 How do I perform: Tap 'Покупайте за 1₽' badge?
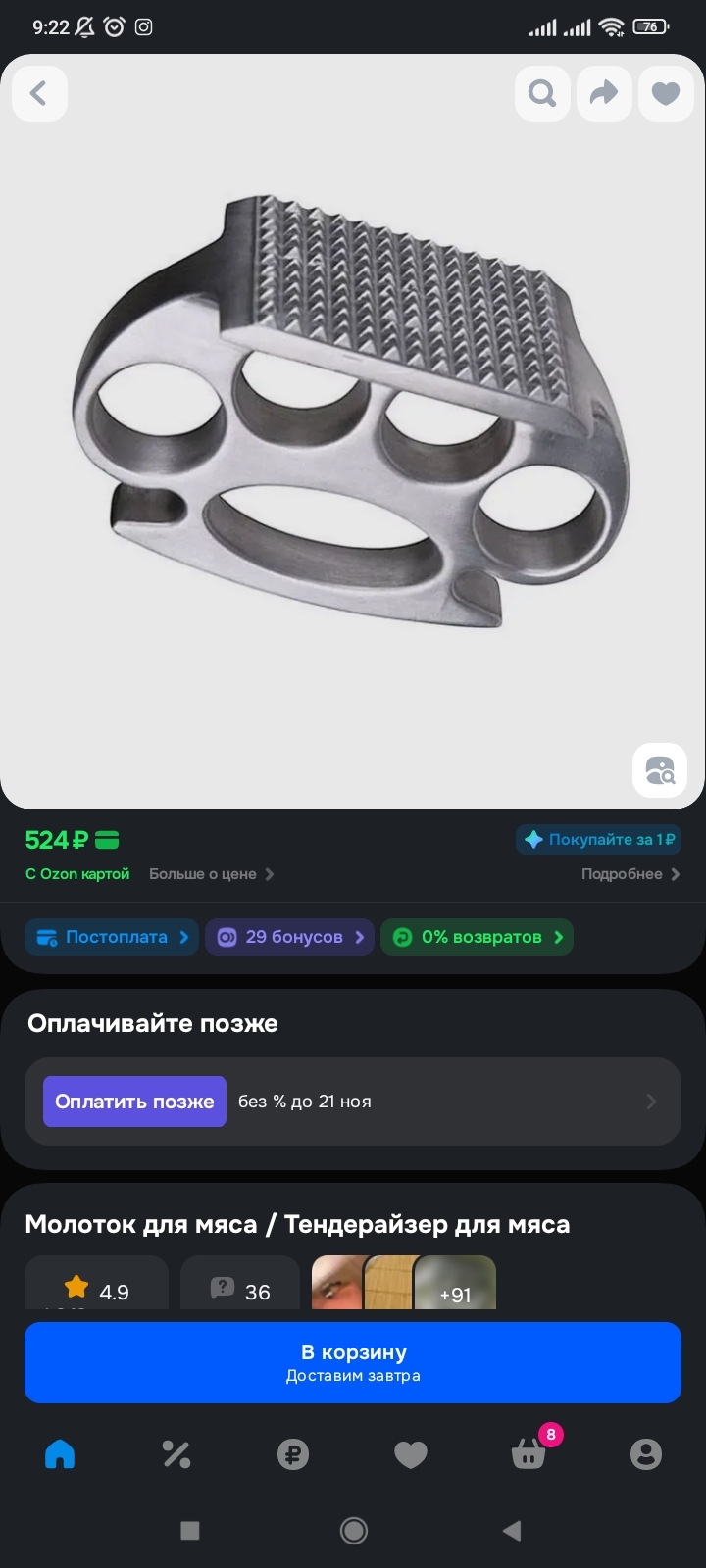(598, 839)
